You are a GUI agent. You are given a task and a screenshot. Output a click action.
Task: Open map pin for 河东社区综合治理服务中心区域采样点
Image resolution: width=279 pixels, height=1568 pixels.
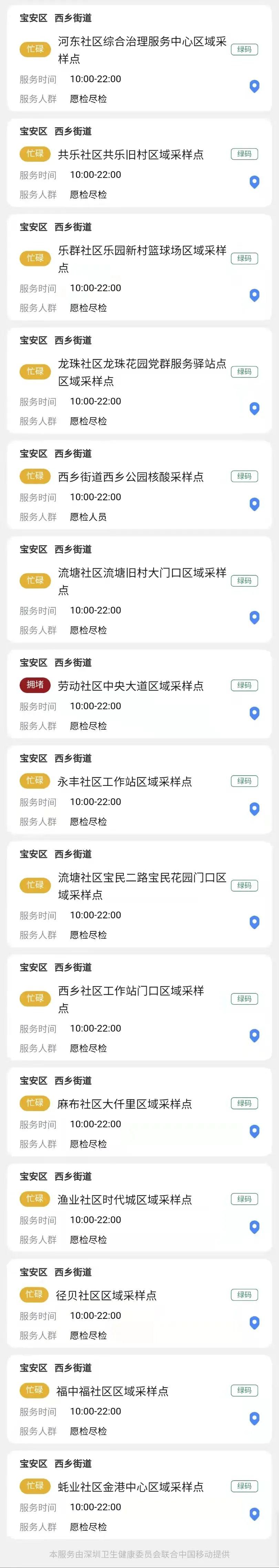[255, 86]
